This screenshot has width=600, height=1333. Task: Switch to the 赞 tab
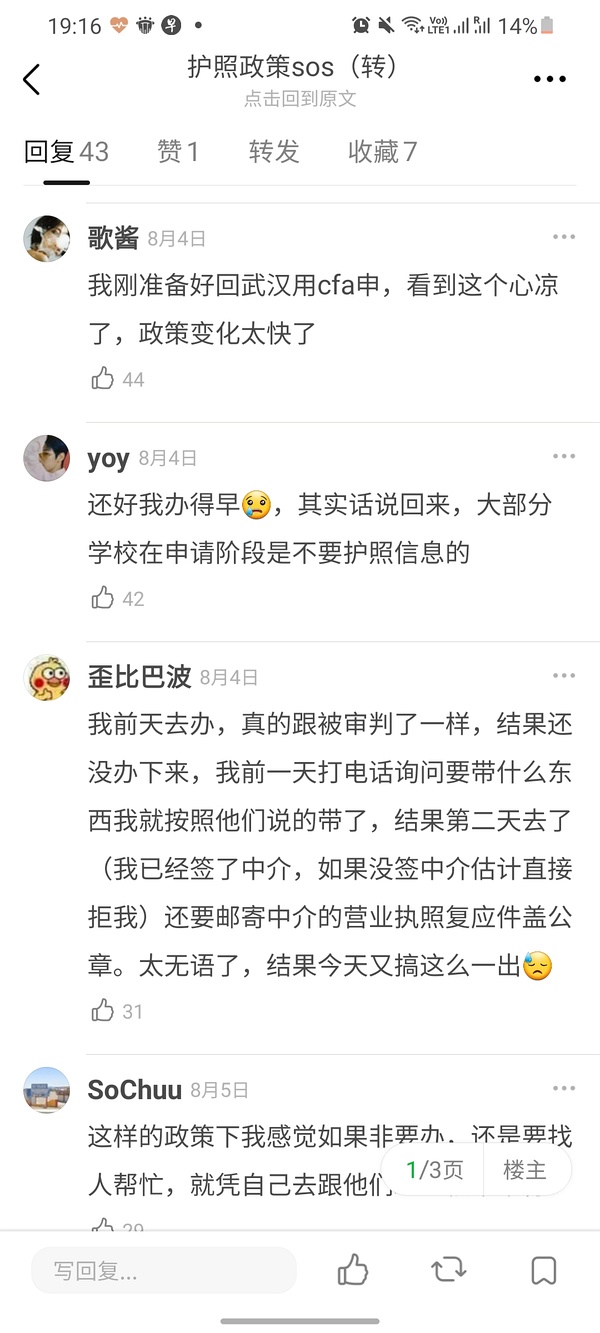click(x=178, y=152)
